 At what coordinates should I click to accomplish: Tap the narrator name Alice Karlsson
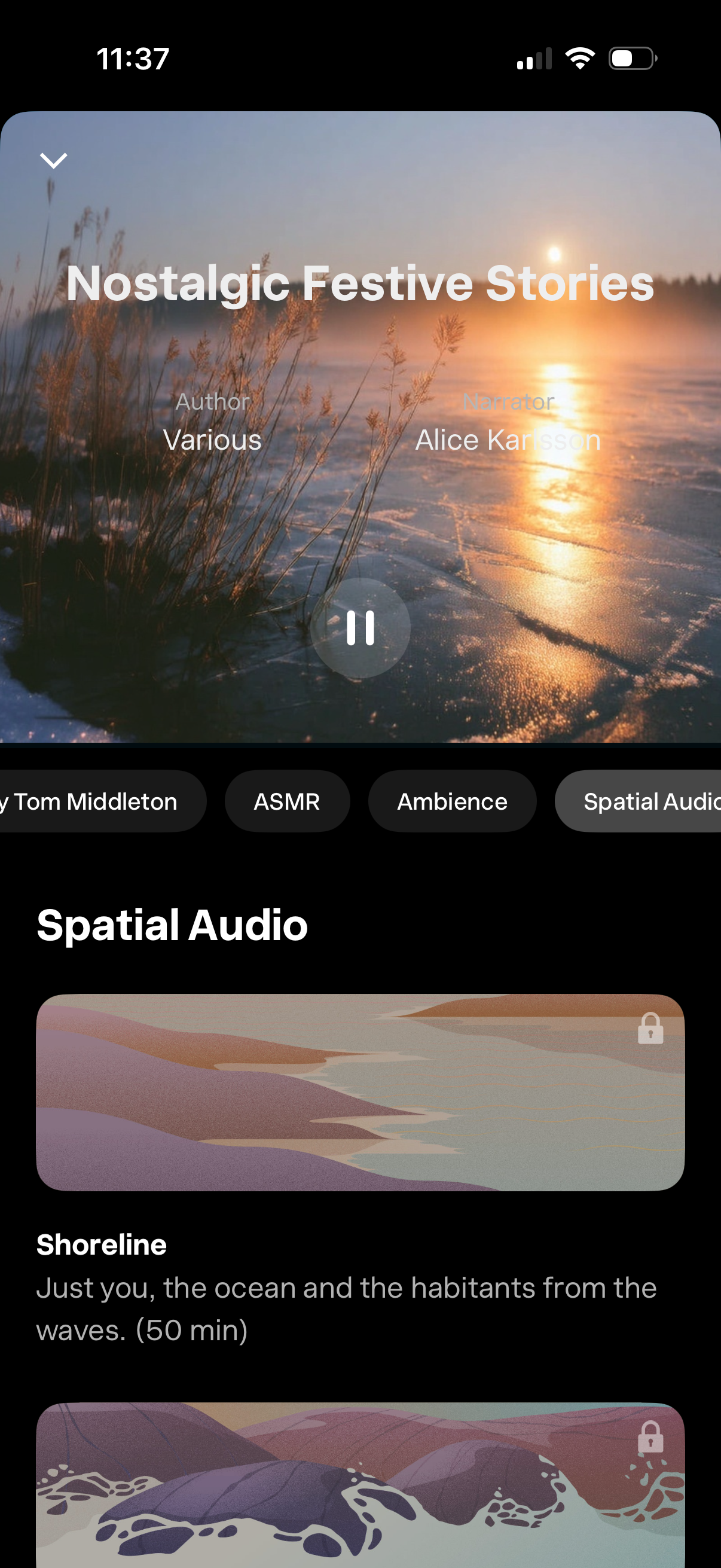pos(509,439)
